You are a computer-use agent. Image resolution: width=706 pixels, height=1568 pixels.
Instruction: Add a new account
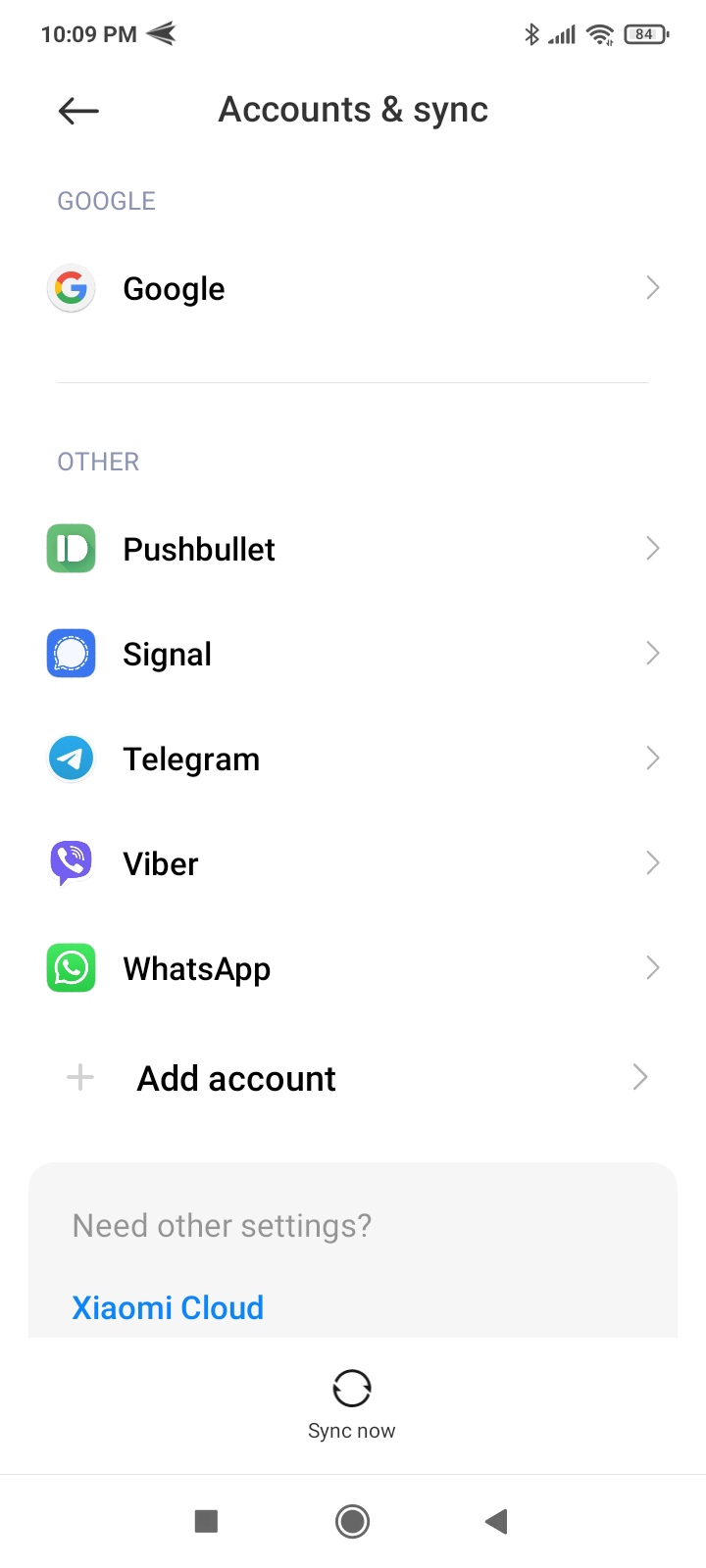click(x=353, y=1078)
